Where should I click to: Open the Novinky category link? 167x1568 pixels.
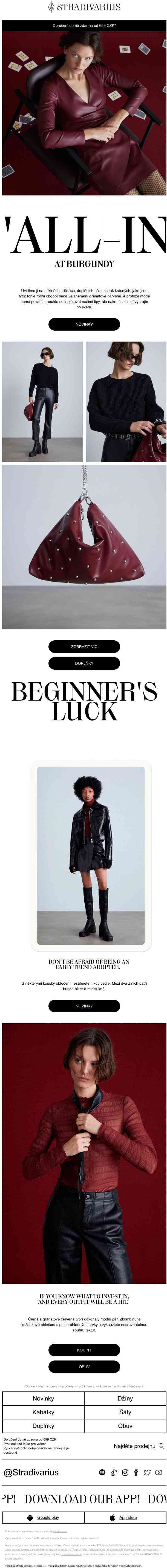click(43, 1398)
